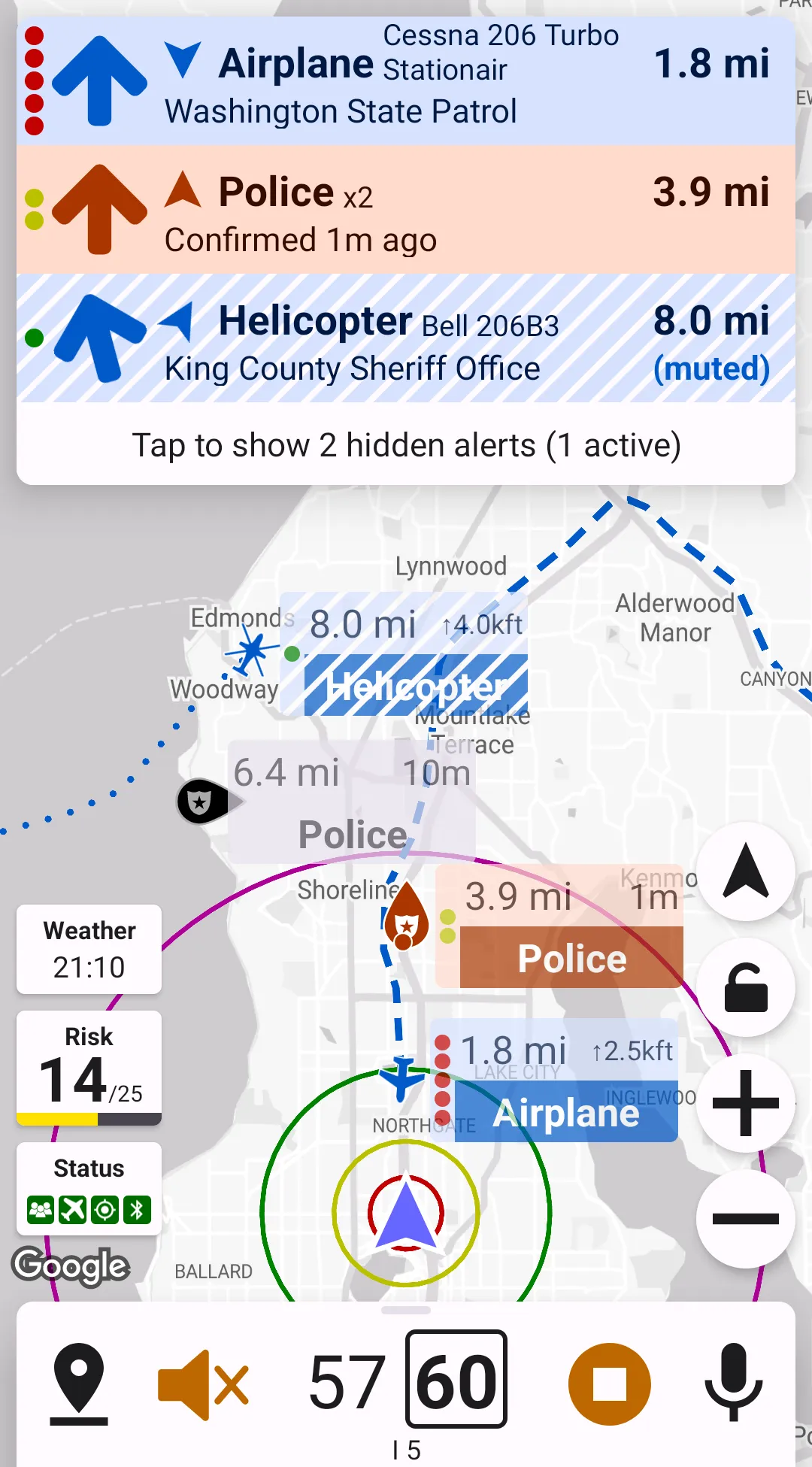
Task: Open the Airplane Washington State Patrol alert
Action: 406,80
